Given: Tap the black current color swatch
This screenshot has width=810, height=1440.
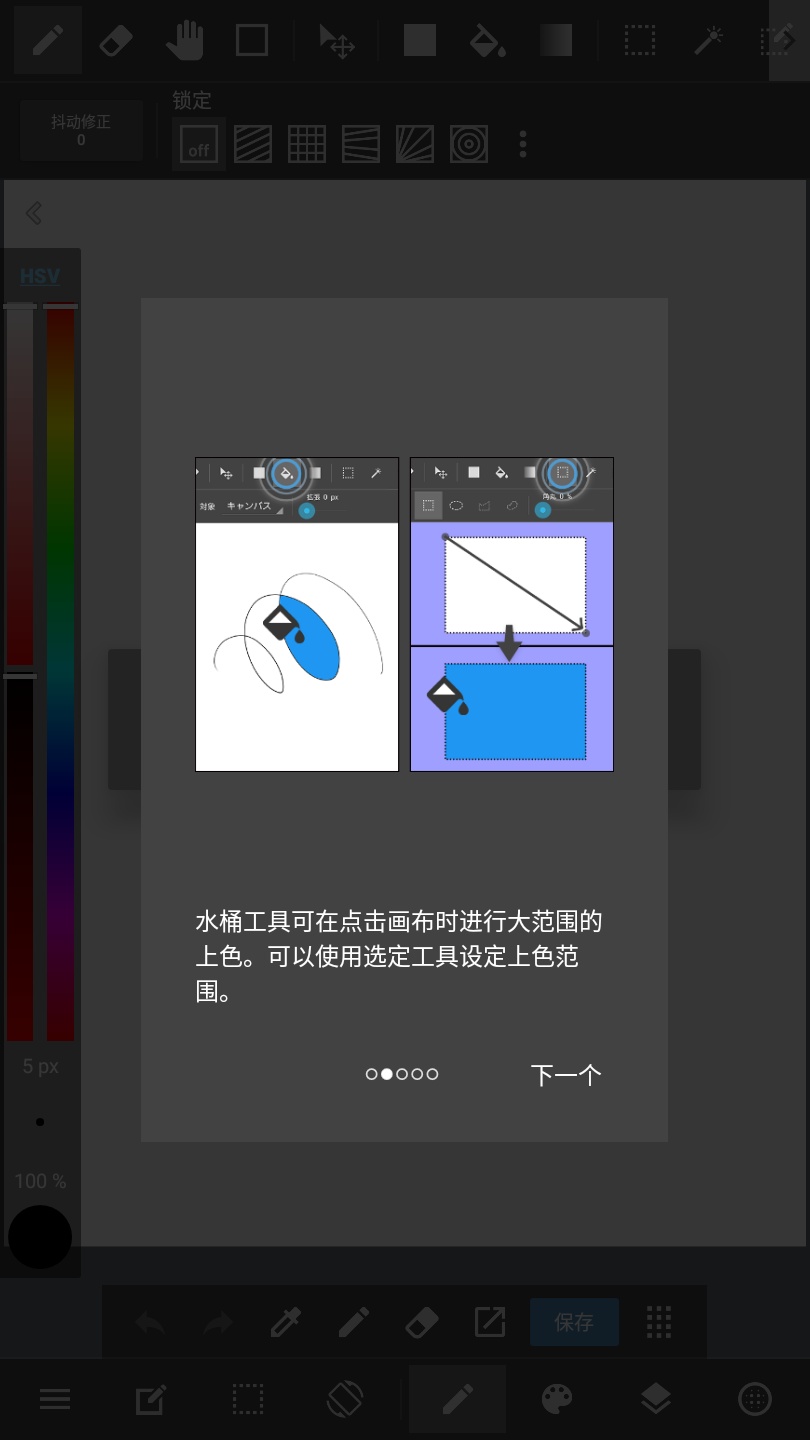Looking at the screenshot, I should pos(40,1237).
